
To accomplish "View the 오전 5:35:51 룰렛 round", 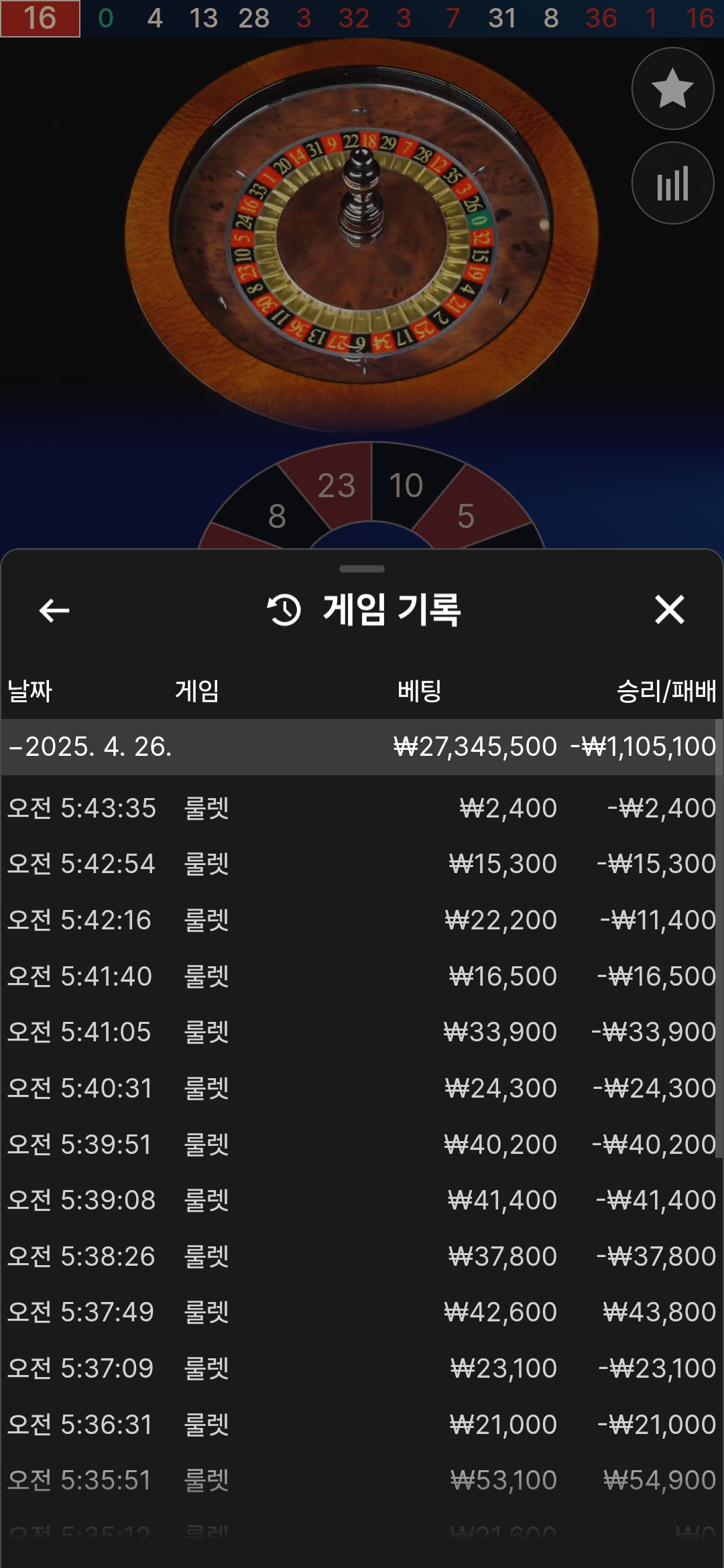I will click(362, 1480).
